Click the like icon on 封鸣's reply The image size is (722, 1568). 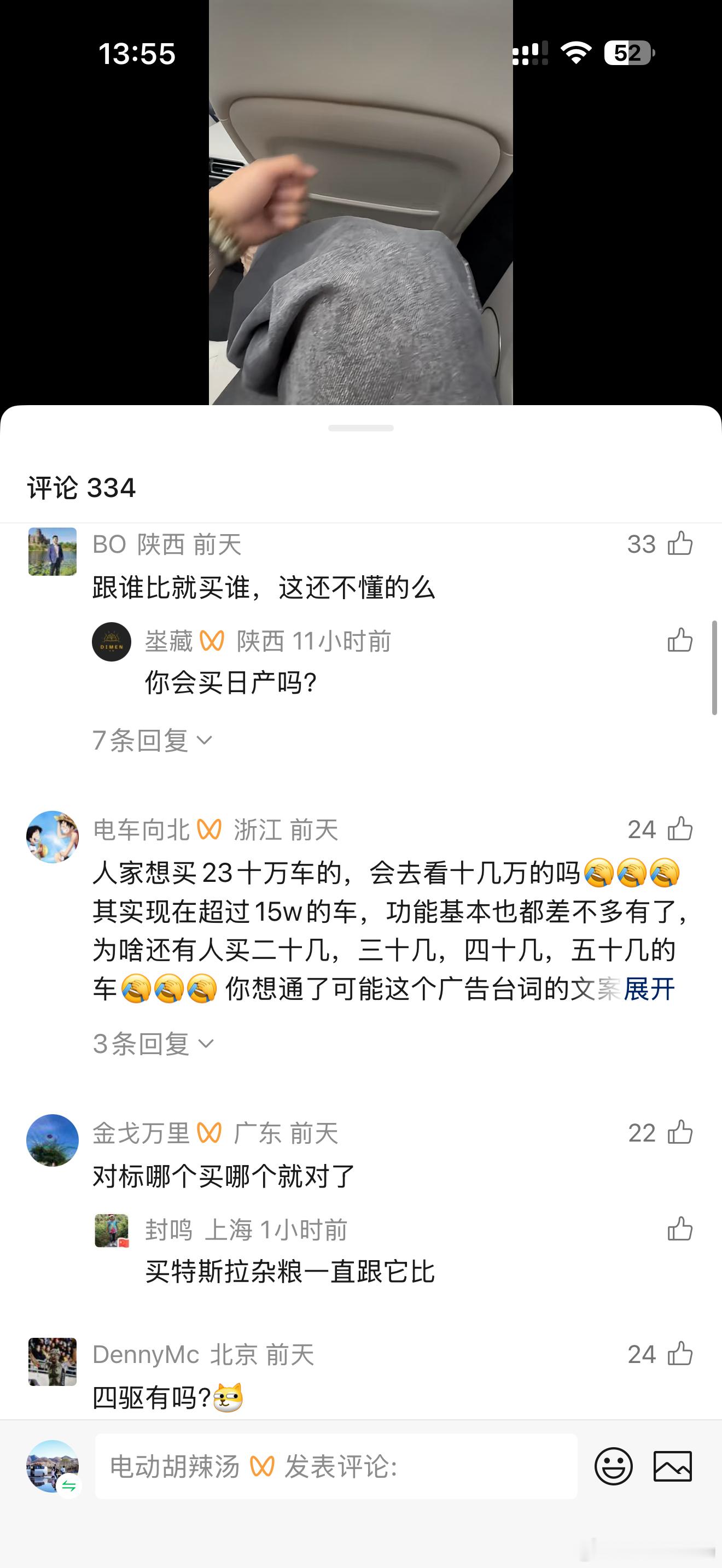coord(680,1229)
